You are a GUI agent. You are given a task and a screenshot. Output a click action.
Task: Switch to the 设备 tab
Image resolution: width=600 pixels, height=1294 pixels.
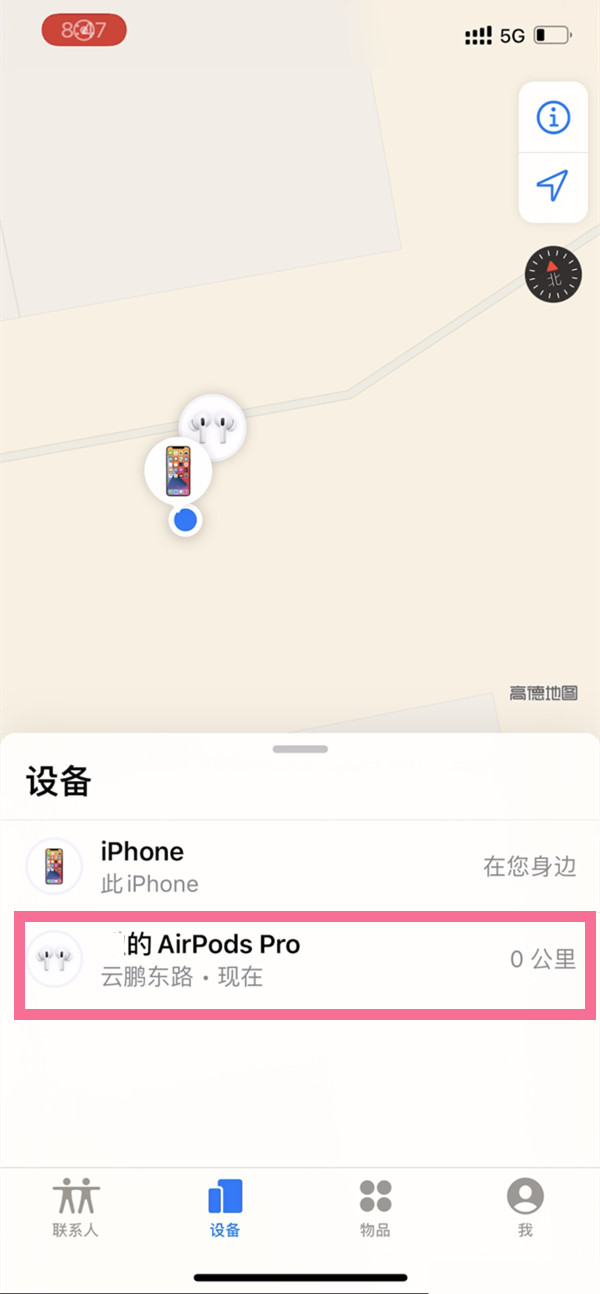pos(225,1208)
